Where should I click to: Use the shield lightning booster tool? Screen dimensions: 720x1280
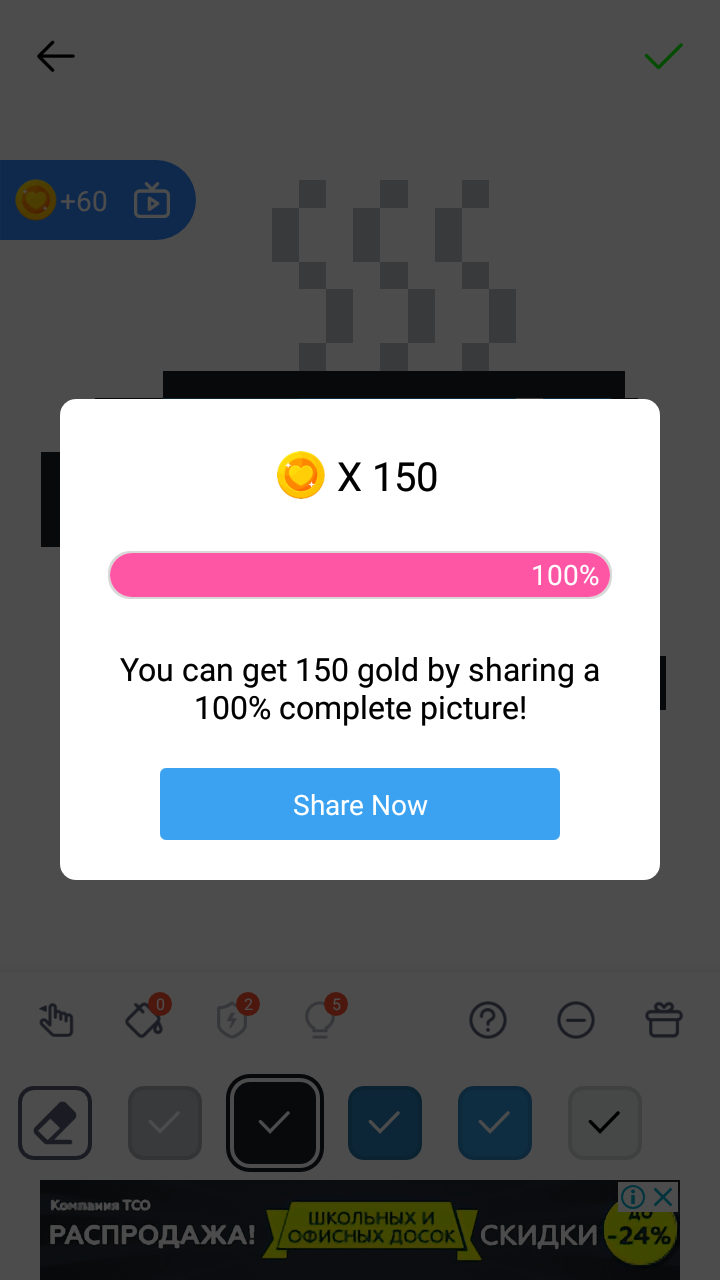[231, 1021]
